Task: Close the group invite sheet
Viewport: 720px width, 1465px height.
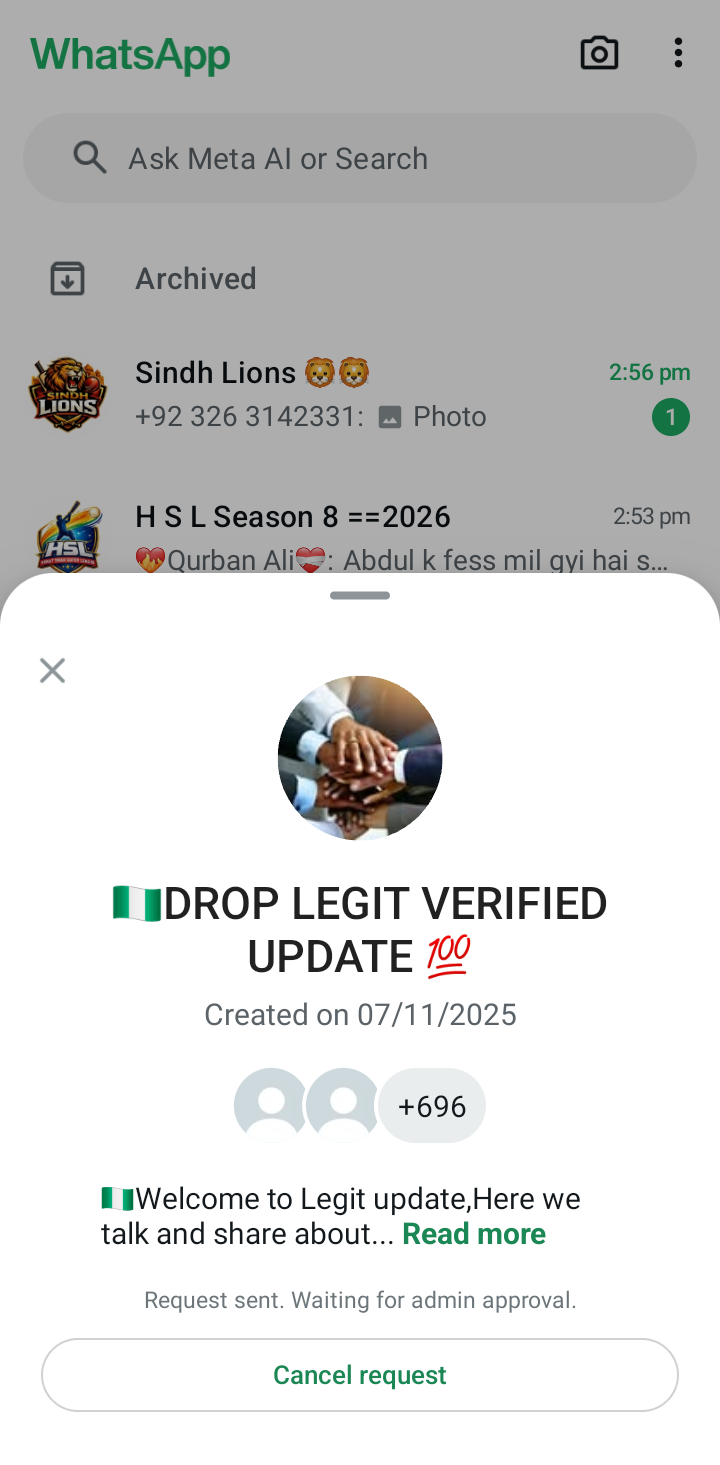Action: [52, 670]
